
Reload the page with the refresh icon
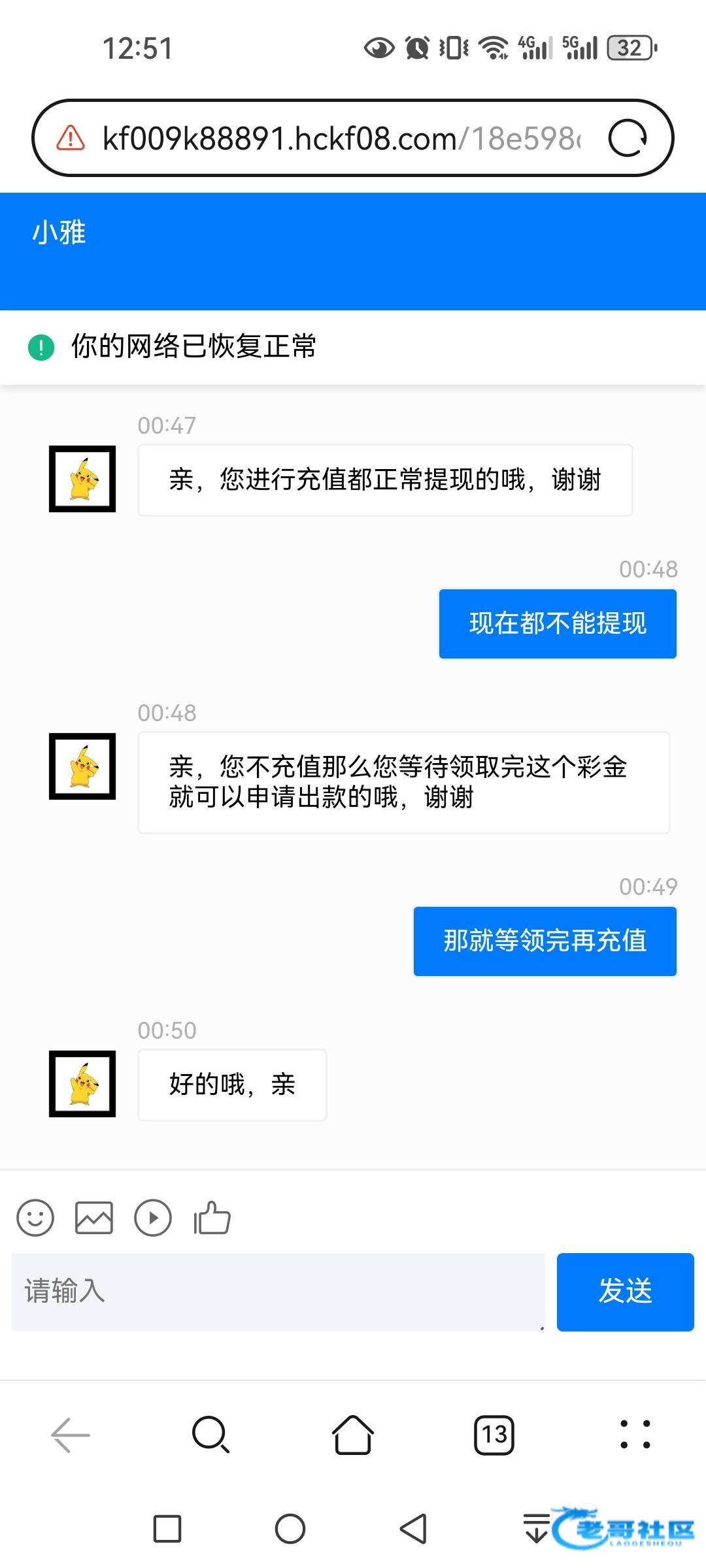(628, 139)
